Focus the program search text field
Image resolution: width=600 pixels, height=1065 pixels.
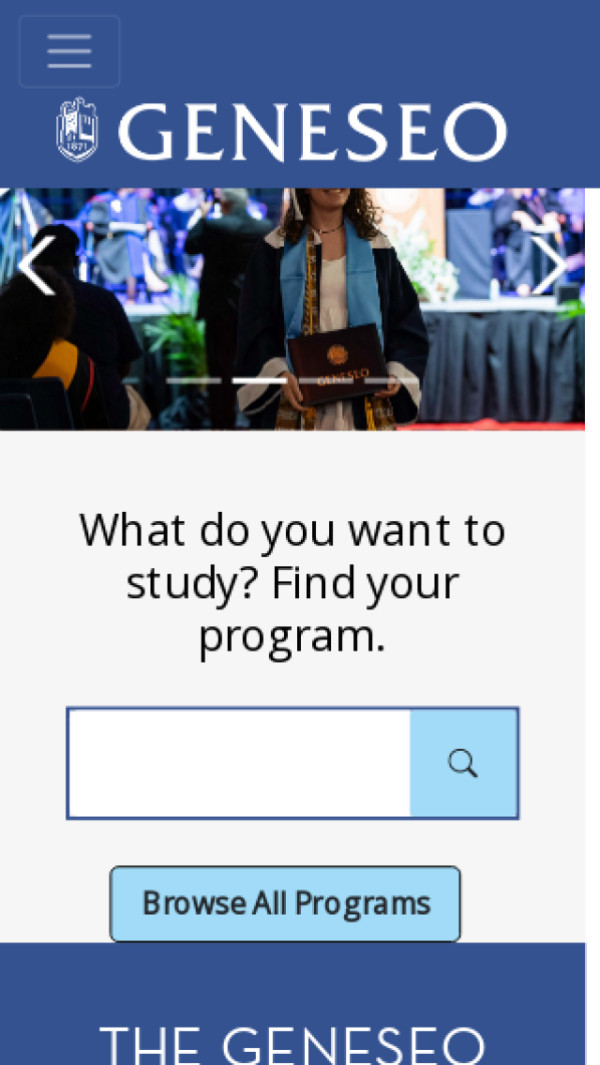pyautogui.click(x=239, y=764)
